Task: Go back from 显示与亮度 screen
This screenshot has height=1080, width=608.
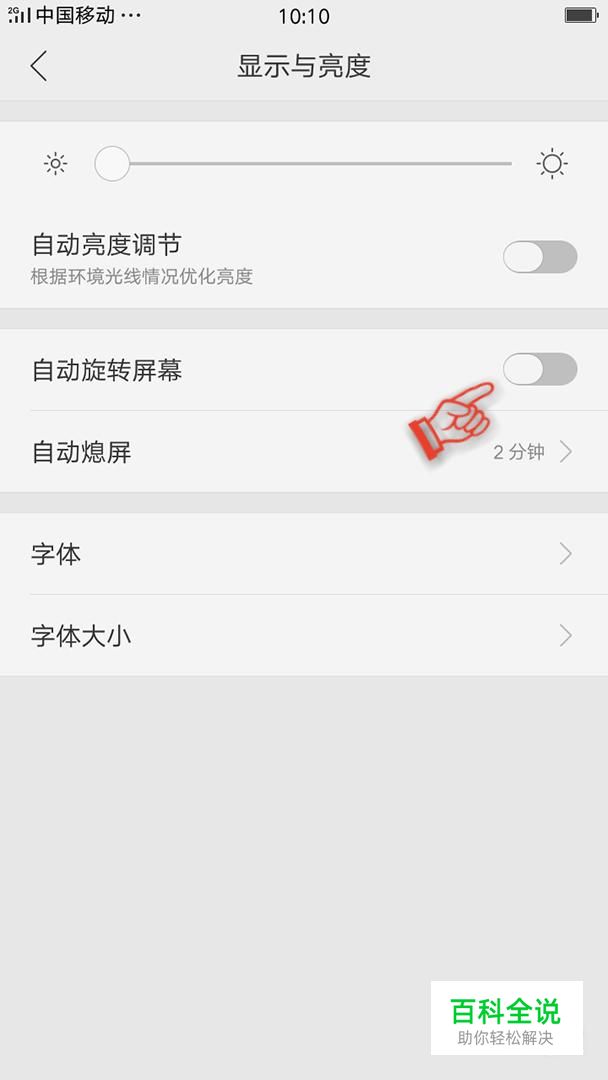Action: [x=39, y=67]
